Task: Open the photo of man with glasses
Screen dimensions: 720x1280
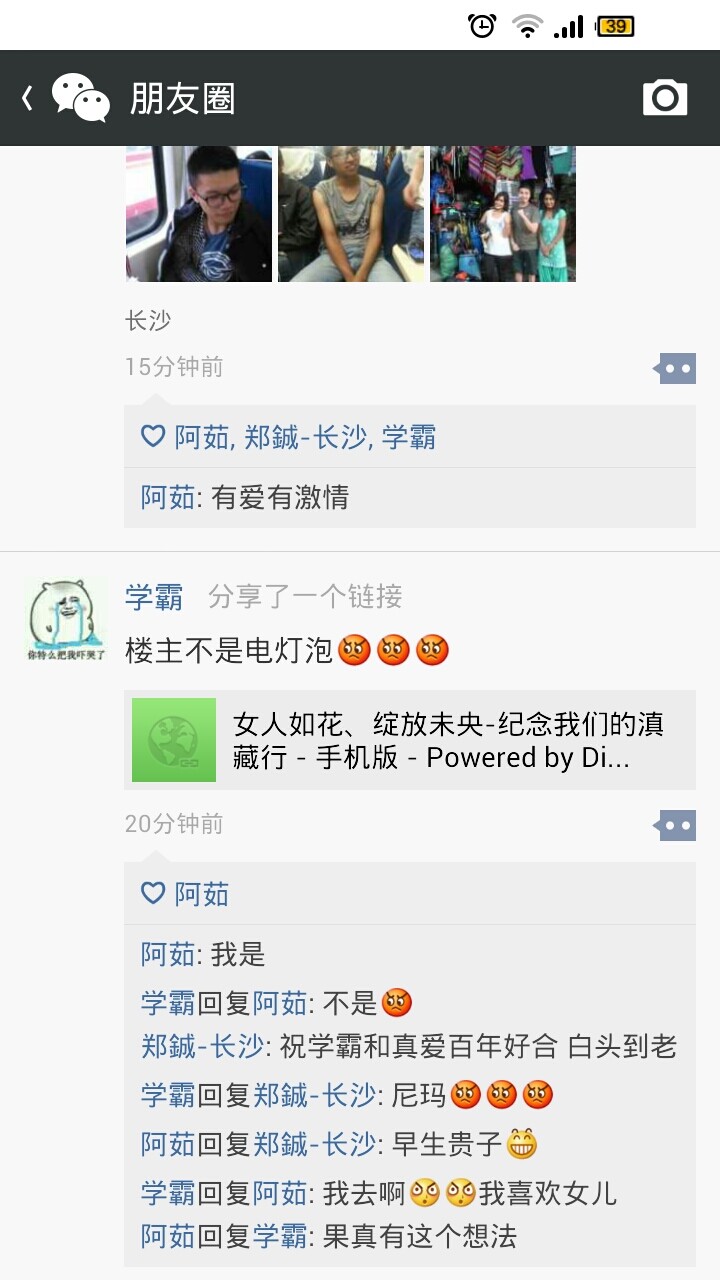Action: (x=199, y=214)
